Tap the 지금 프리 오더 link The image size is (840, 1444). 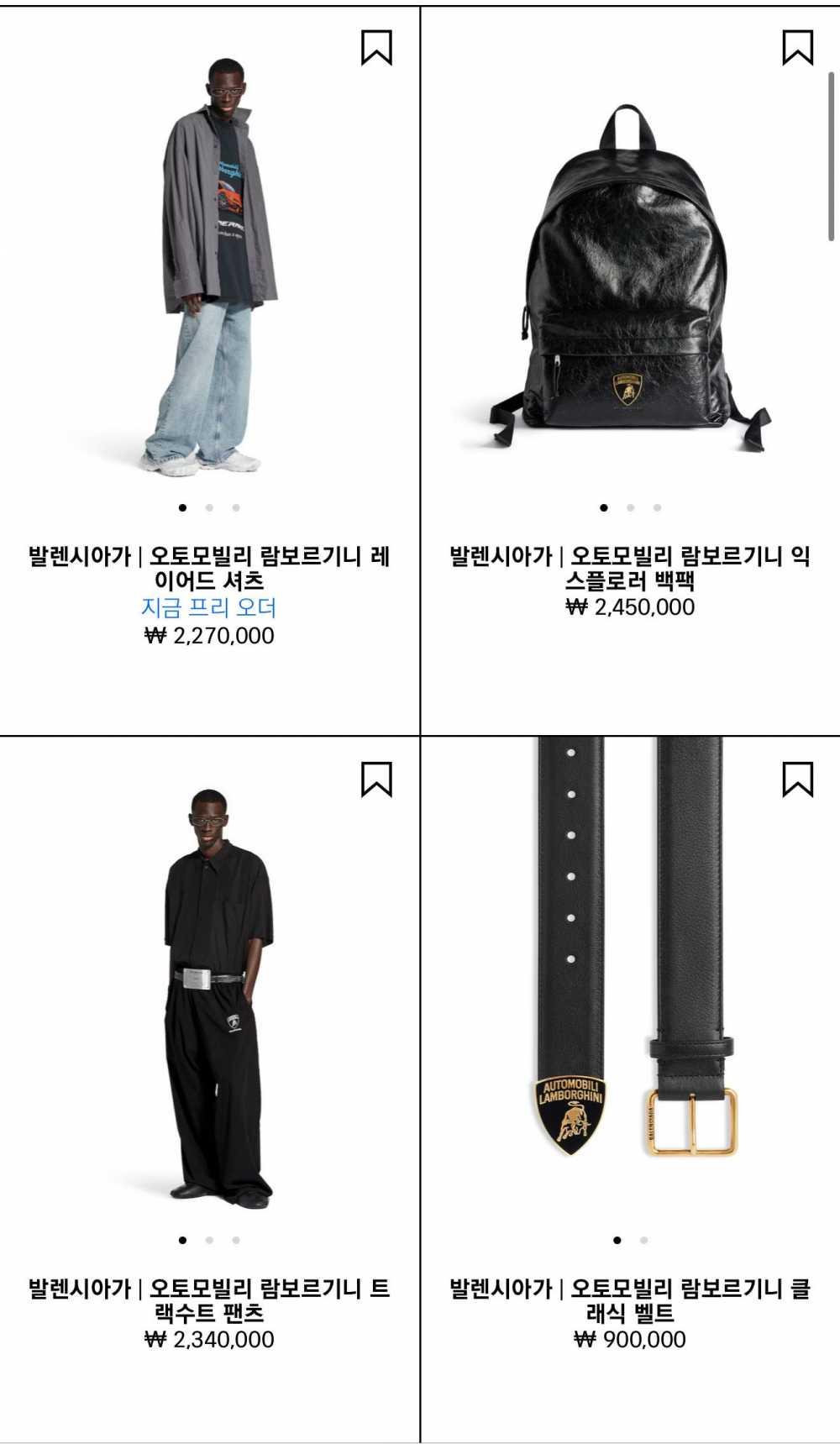pyautogui.click(x=209, y=607)
